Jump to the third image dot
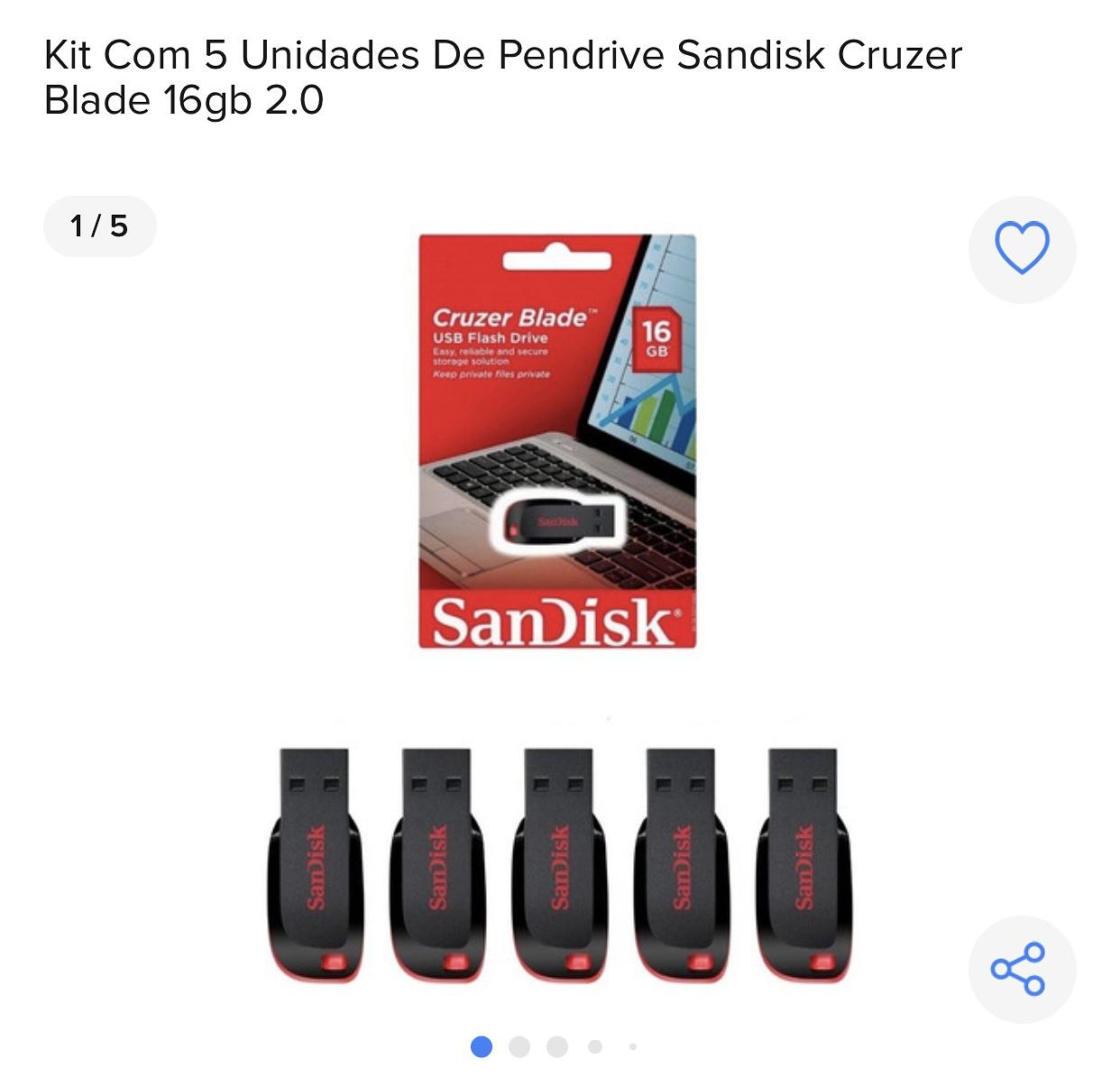The image size is (1120, 1077). 557,1046
